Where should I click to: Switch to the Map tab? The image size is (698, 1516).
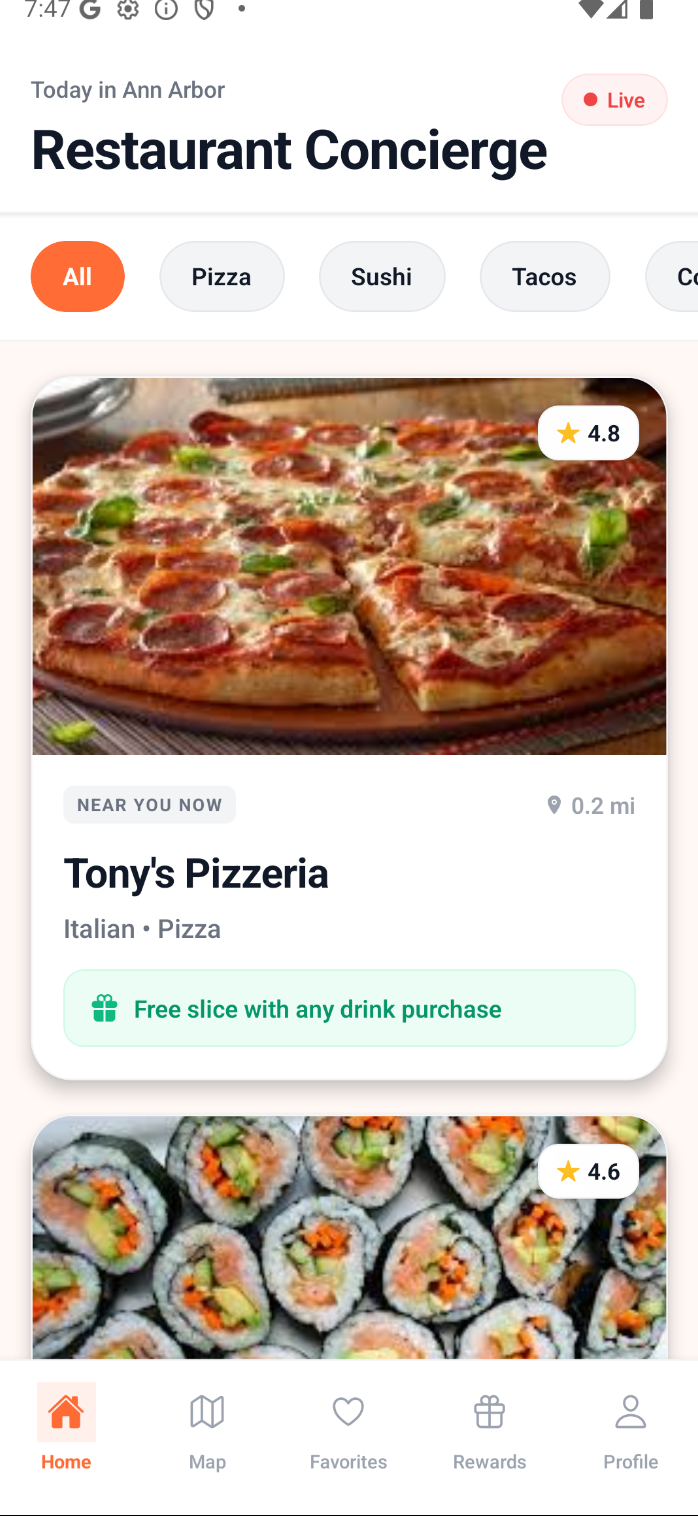click(207, 1432)
